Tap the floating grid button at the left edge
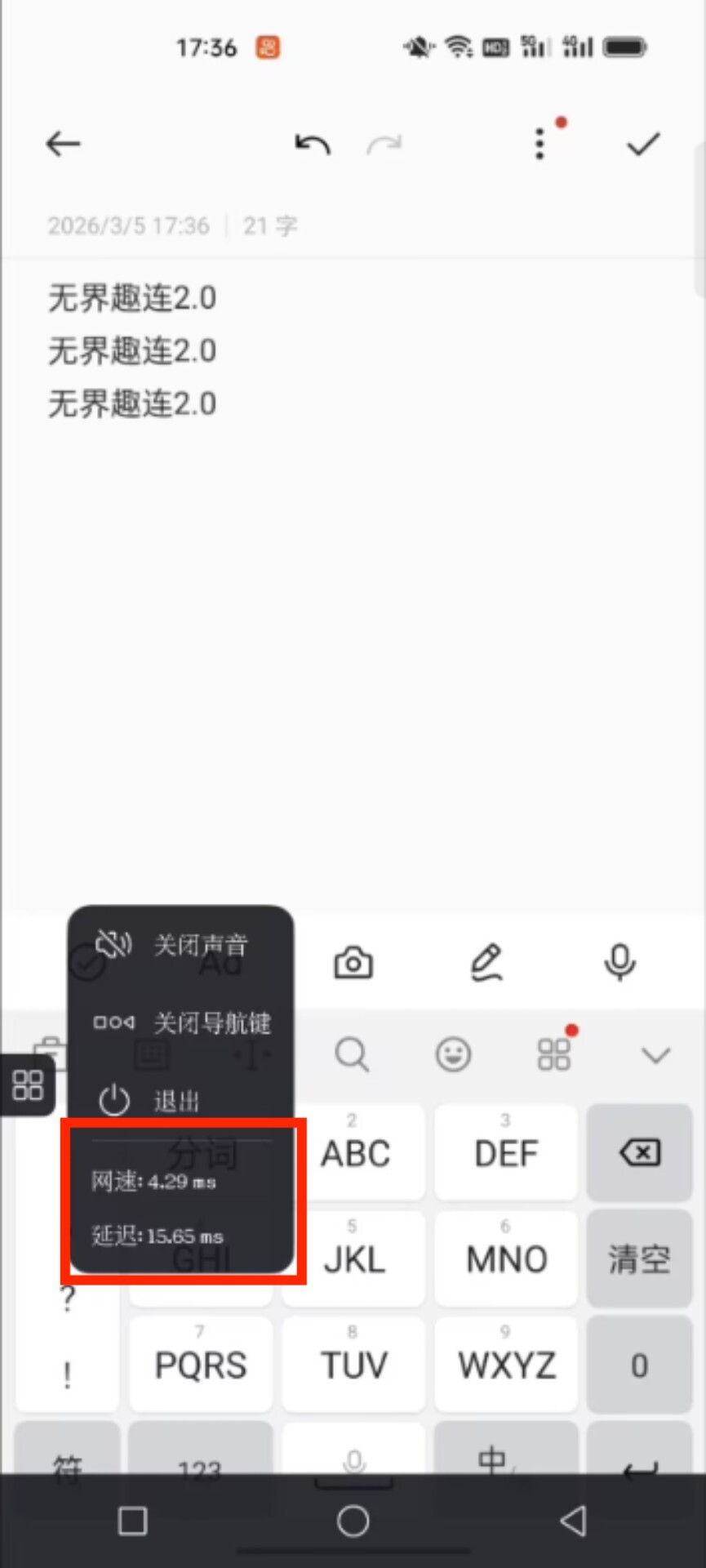Viewport: 706px width, 1568px height. 28,1085
